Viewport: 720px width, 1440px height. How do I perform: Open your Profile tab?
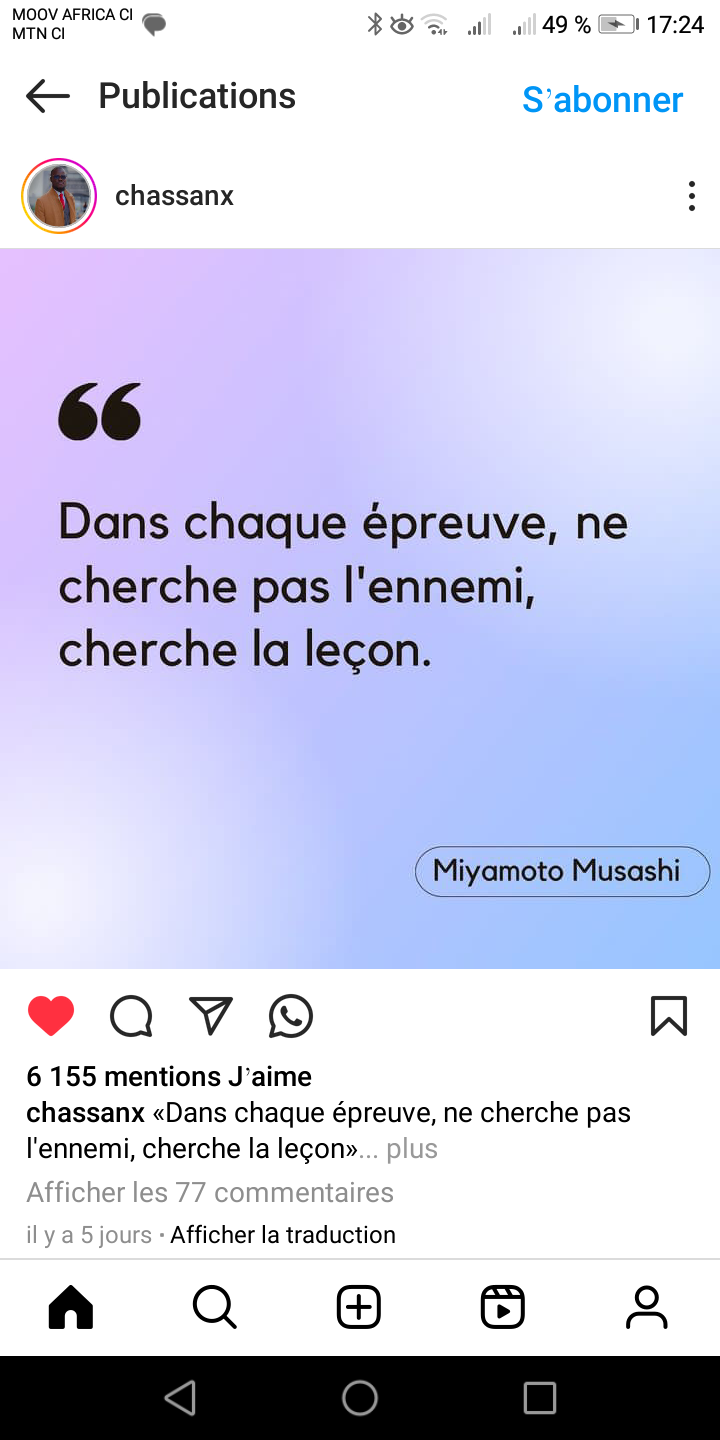click(647, 1307)
